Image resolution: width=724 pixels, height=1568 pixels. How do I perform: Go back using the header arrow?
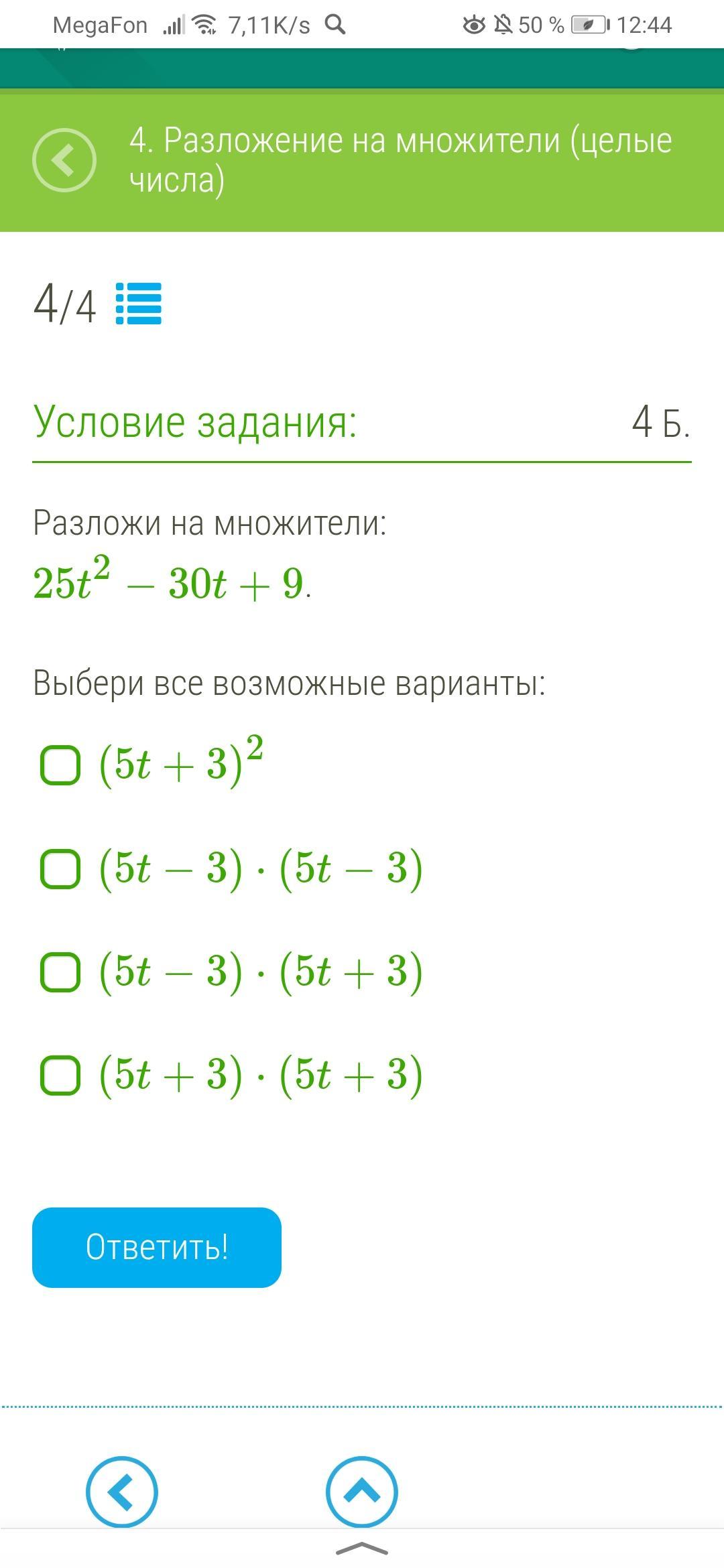[x=64, y=161]
